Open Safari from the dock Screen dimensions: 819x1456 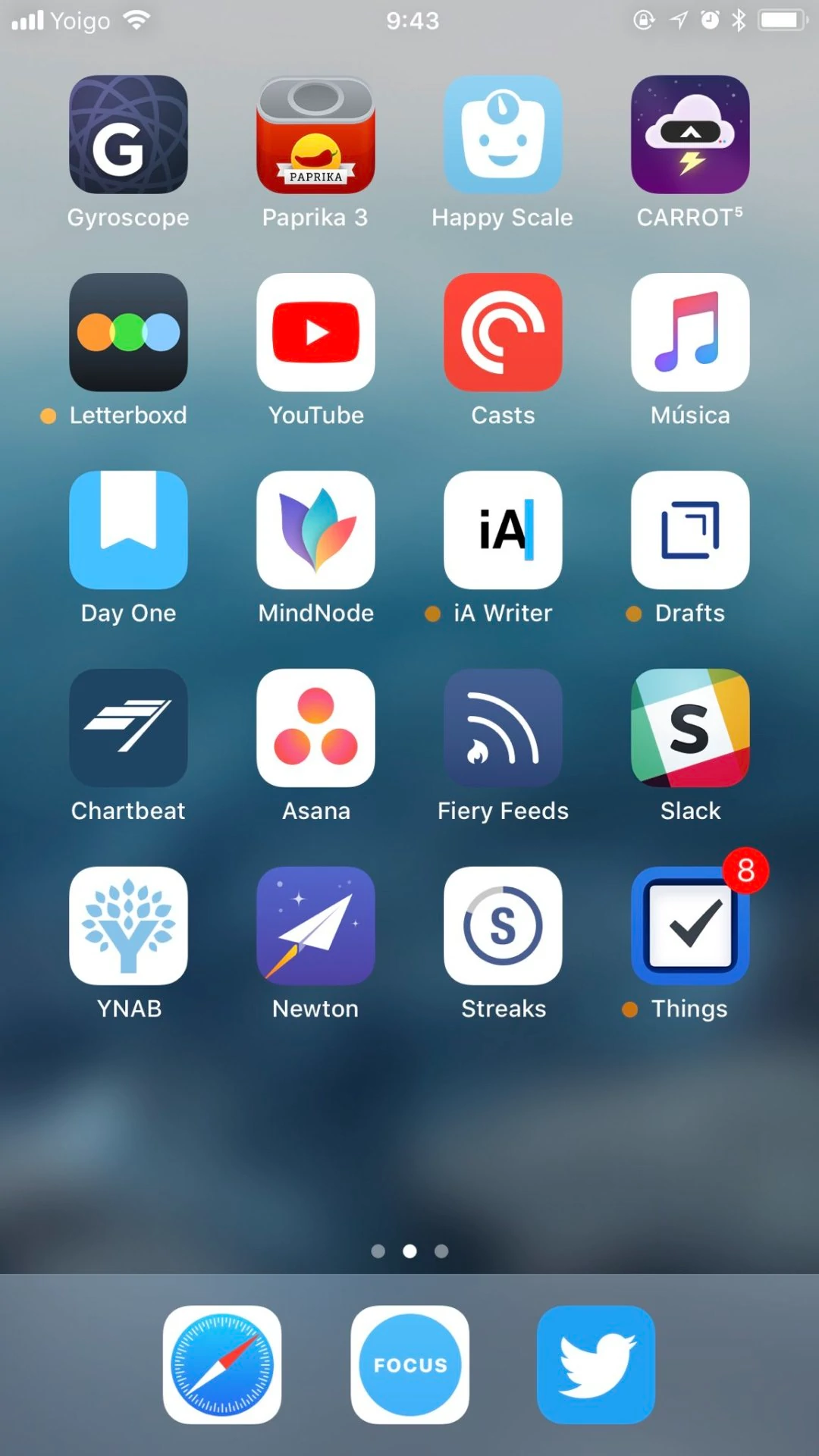[222, 1364]
